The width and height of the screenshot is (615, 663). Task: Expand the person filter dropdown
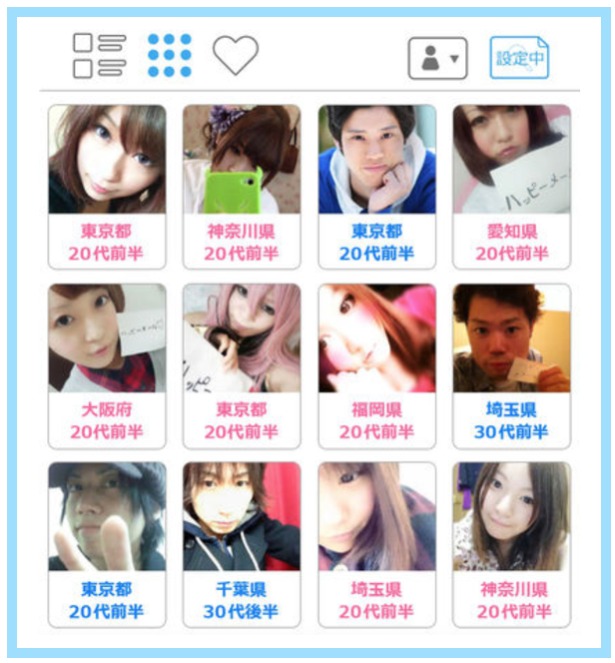437,58
